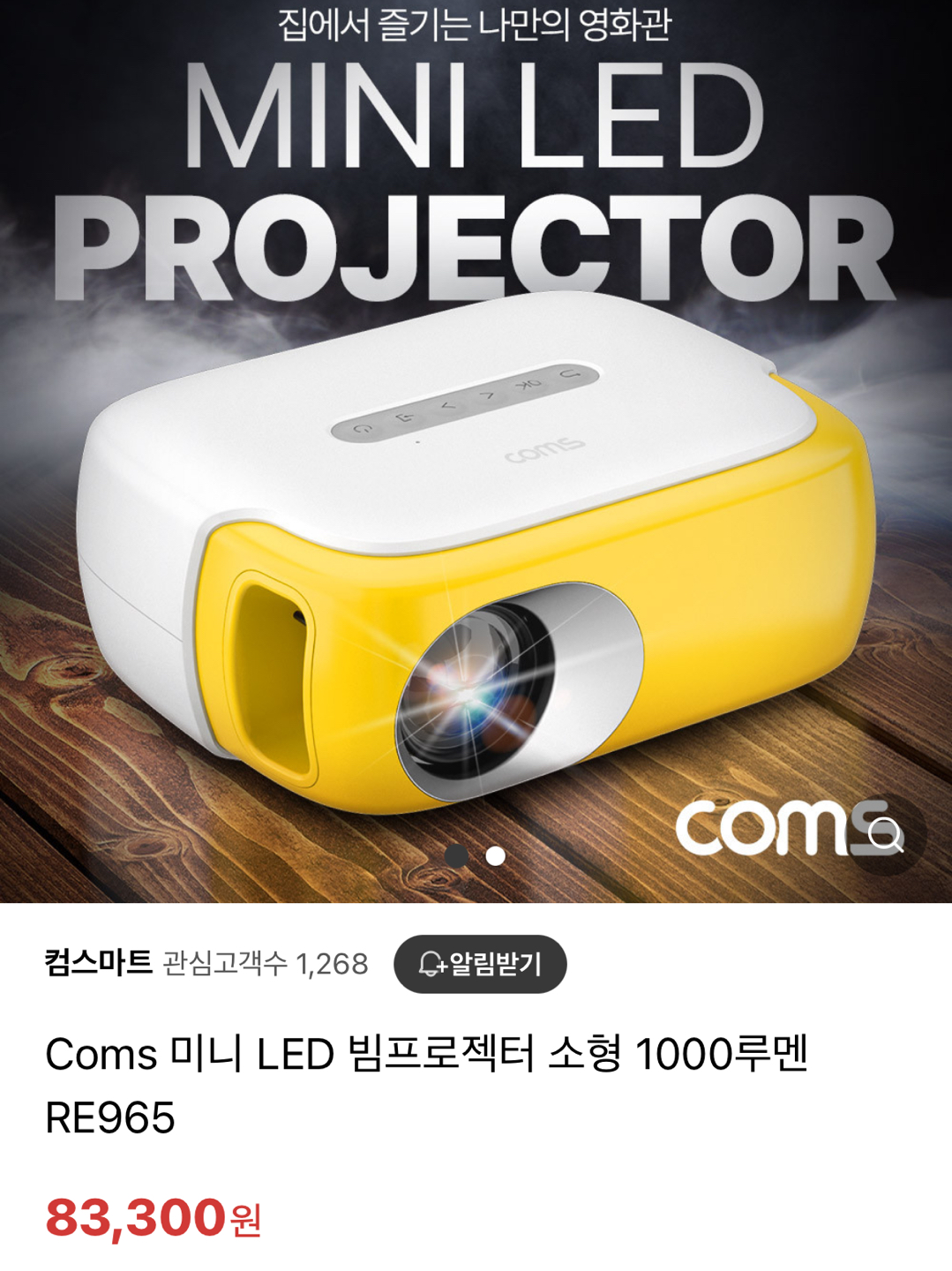Zoom the product image with magnifier icon
This screenshot has width=952, height=1271.
pos(885,834)
